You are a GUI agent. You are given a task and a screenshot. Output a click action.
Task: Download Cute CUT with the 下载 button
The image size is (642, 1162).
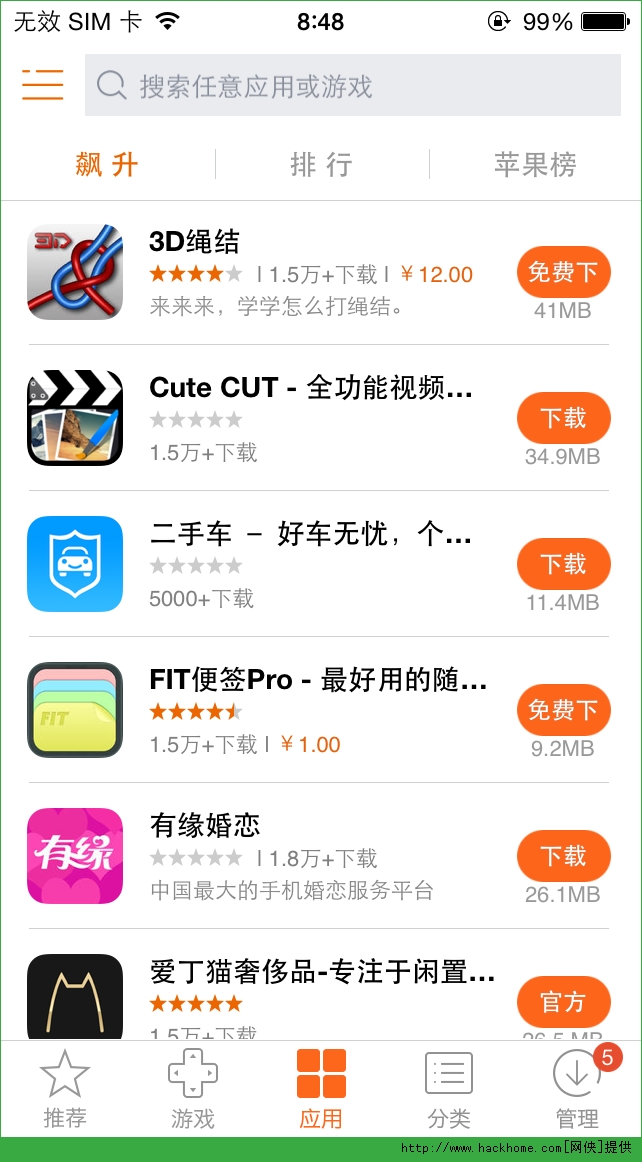(563, 418)
